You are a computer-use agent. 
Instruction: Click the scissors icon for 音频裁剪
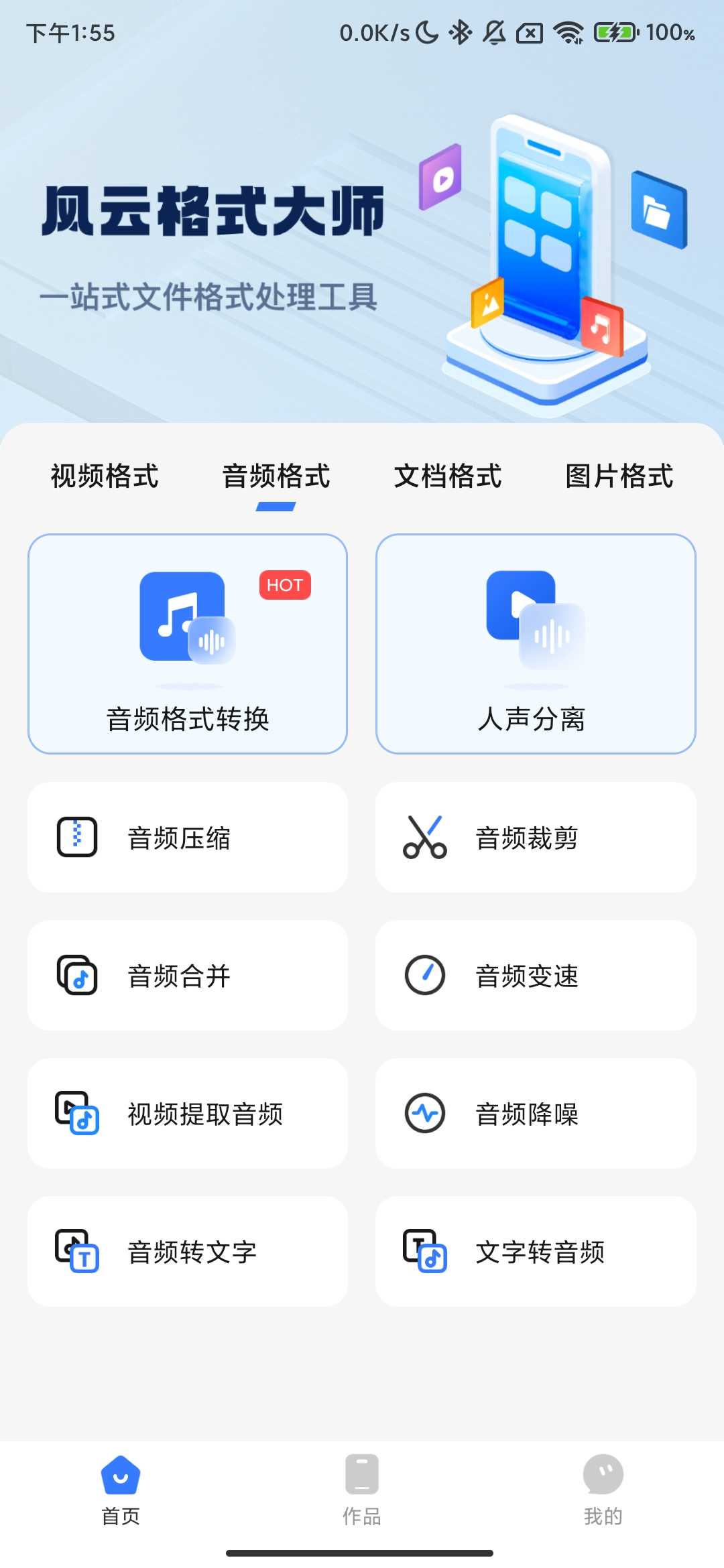pos(425,838)
